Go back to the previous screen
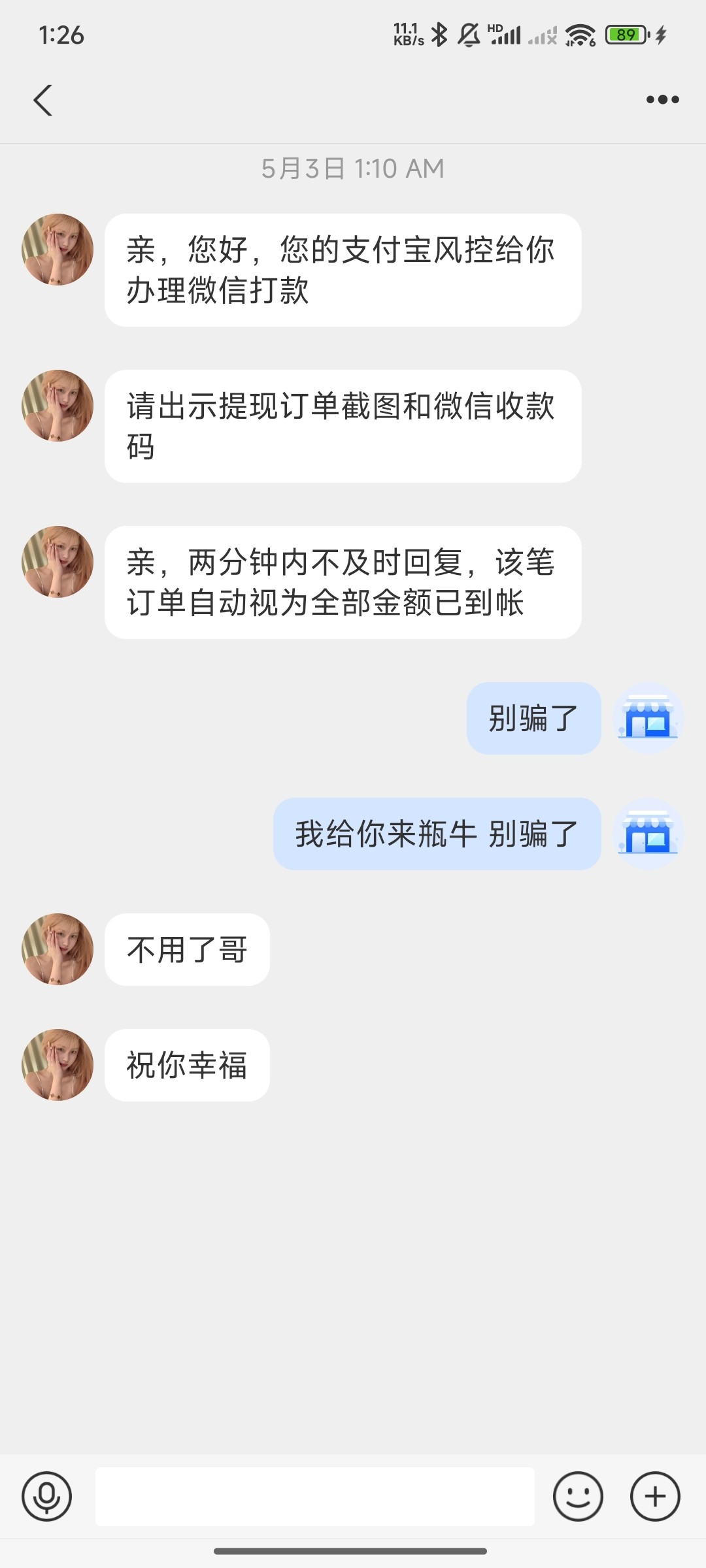The width and height of the screenshot is (706, 1568). pos(43,101)
